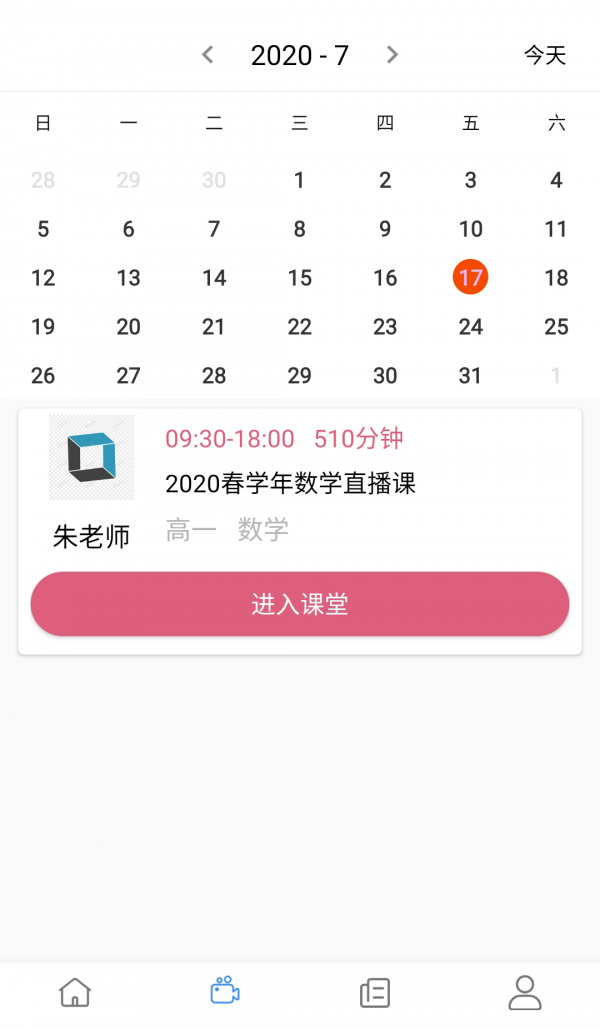Tap the 进入课堂 button
Viewport: 600px width, 1029px height.
(300, 604)
